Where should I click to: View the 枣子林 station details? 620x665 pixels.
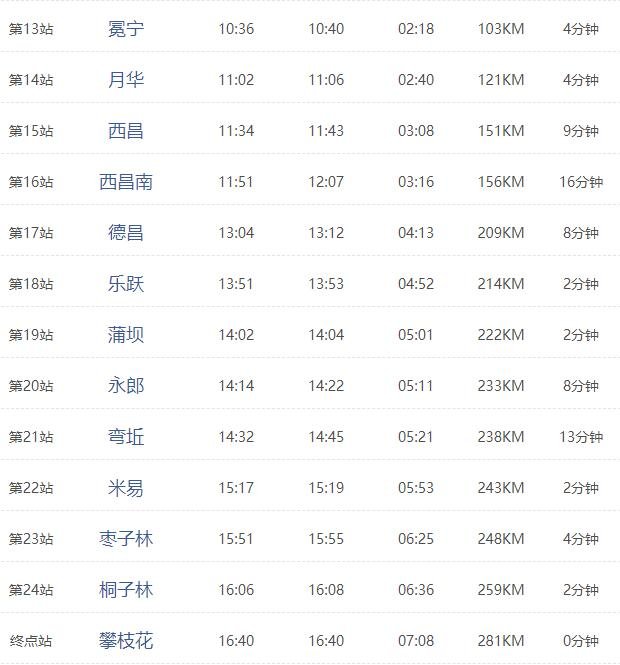click(x=126, y=539)
